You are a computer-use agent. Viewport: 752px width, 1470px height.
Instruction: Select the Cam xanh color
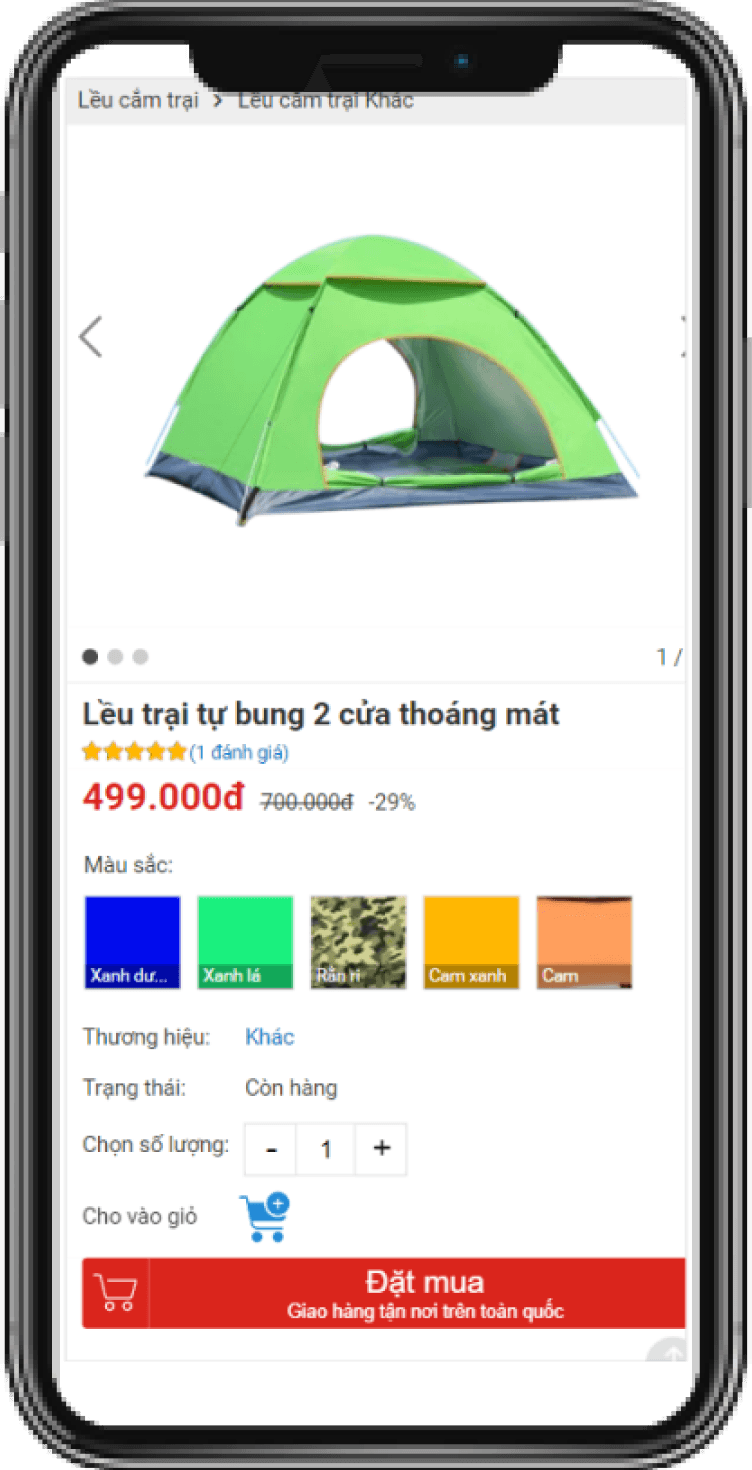click(x=471, y=942)
